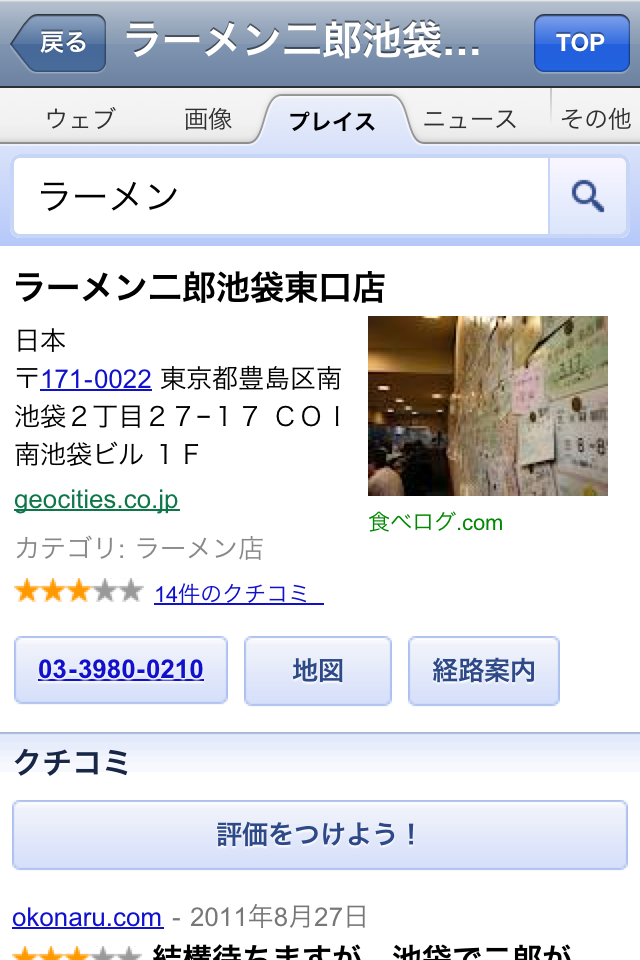The height and width of the screenshot is (960, 640).
Task: Open the restaurant photo thumbnail
Action: point(487,406)
